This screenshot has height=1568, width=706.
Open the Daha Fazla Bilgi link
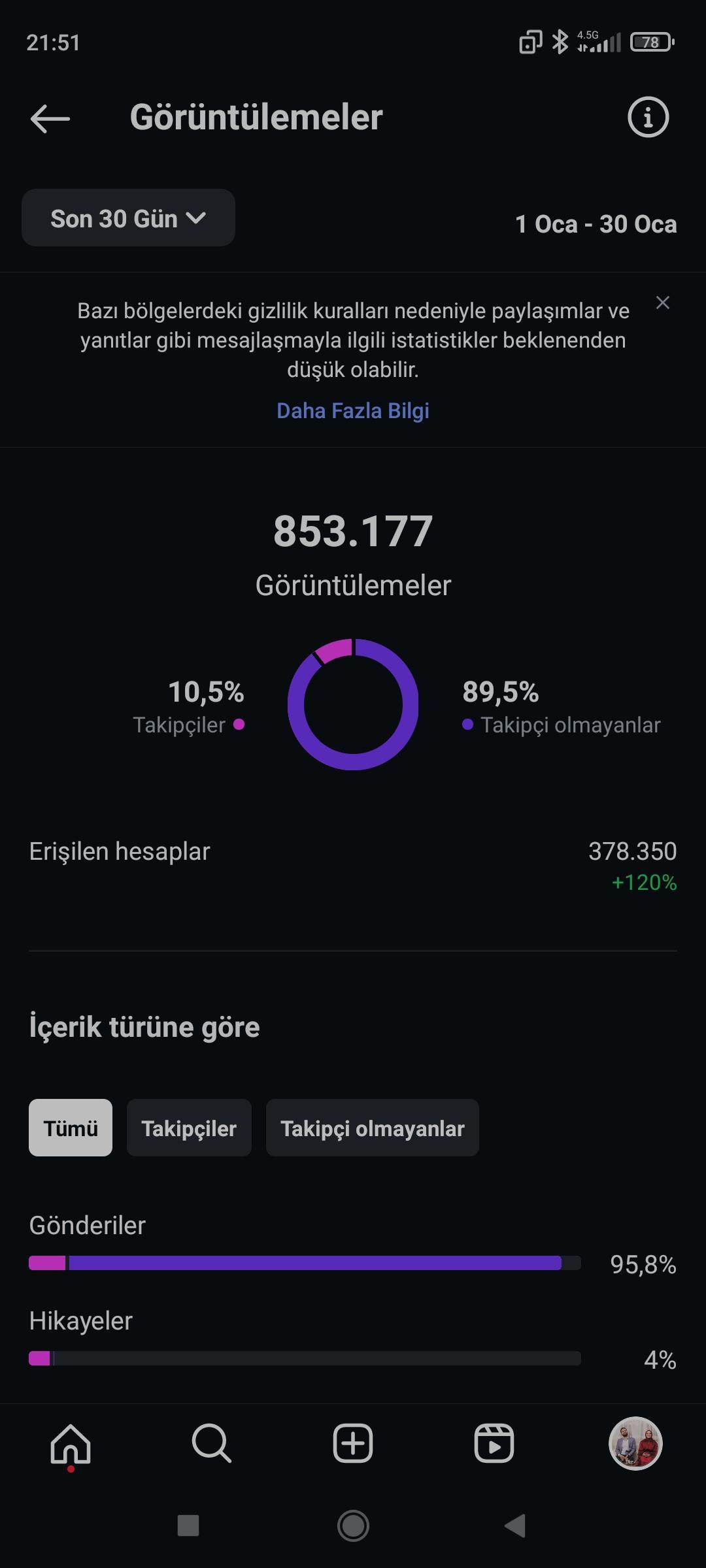coord(353,410)
